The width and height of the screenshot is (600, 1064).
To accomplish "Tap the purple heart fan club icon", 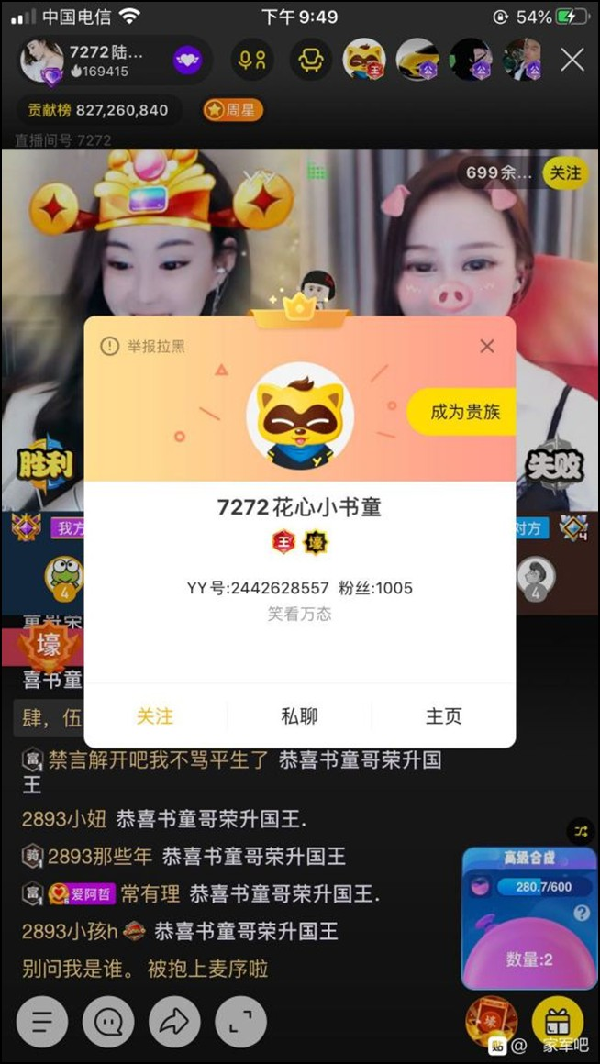I will point(187,61).
